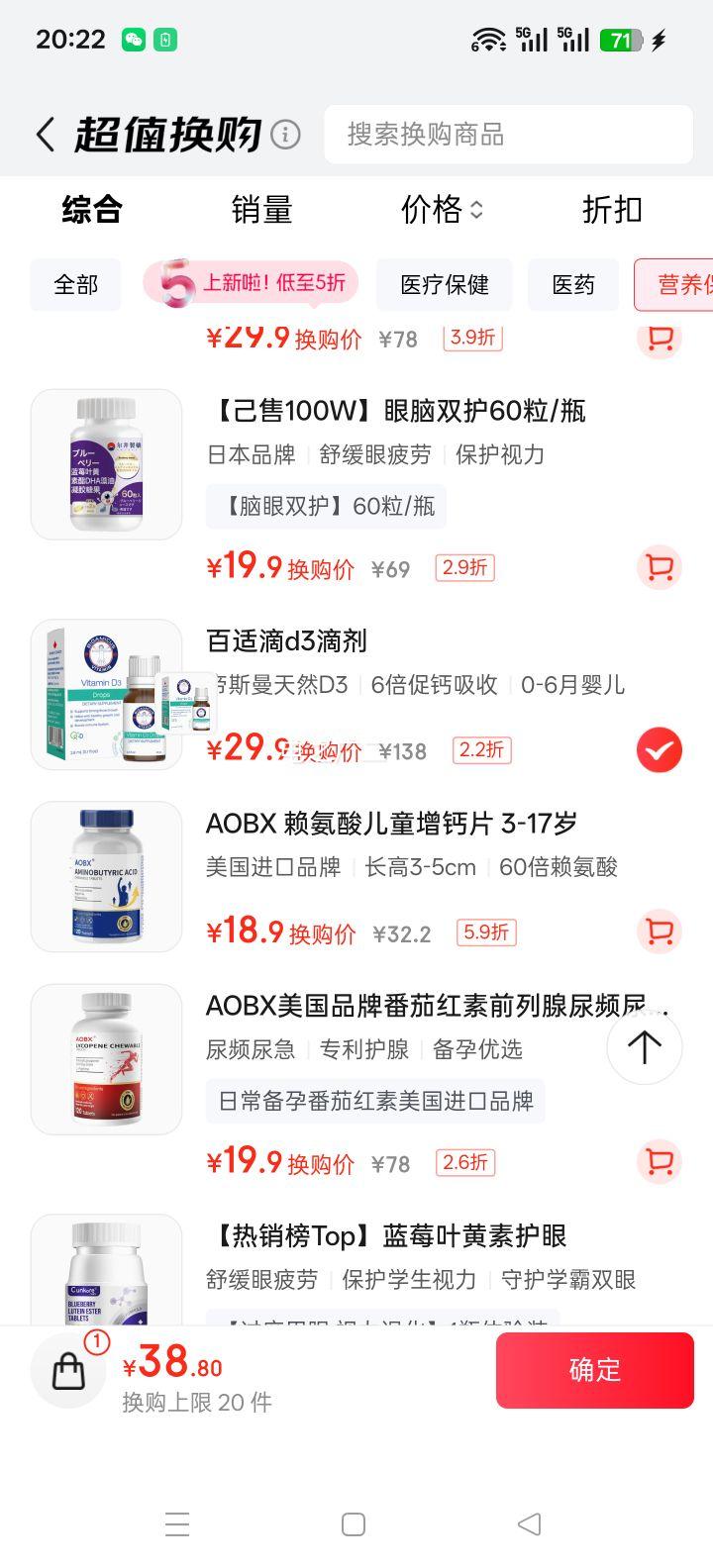Switch to the 折扣 sorting tab

(611, 210)
